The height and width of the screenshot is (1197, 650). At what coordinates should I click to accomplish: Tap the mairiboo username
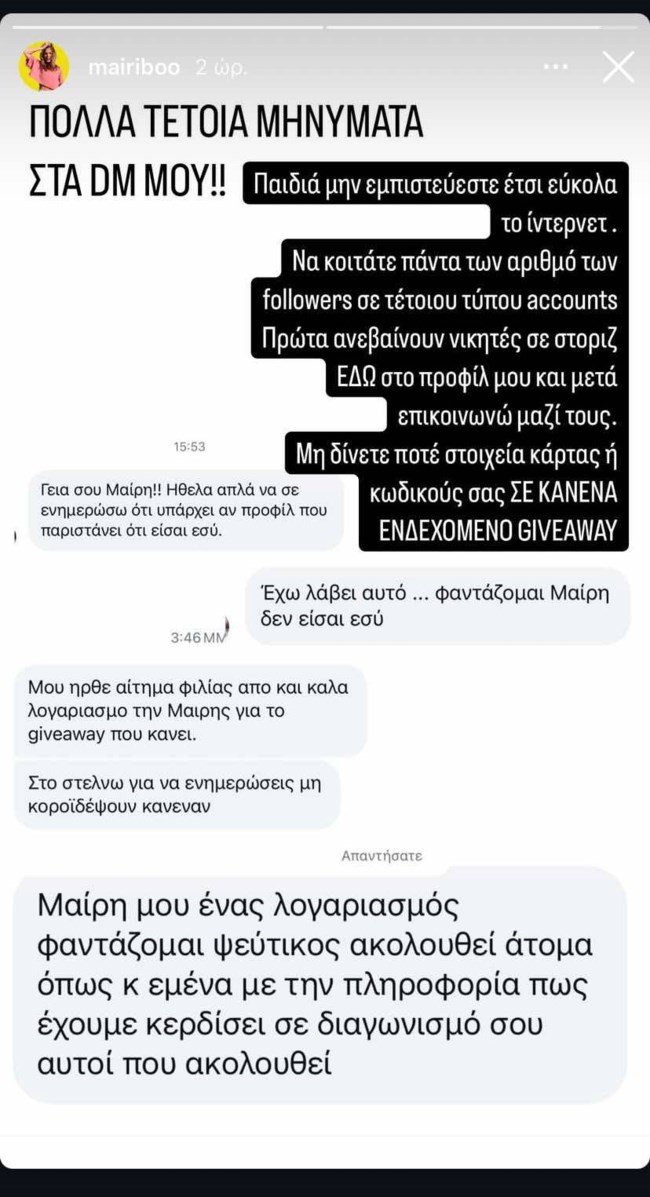pos(134,67)
